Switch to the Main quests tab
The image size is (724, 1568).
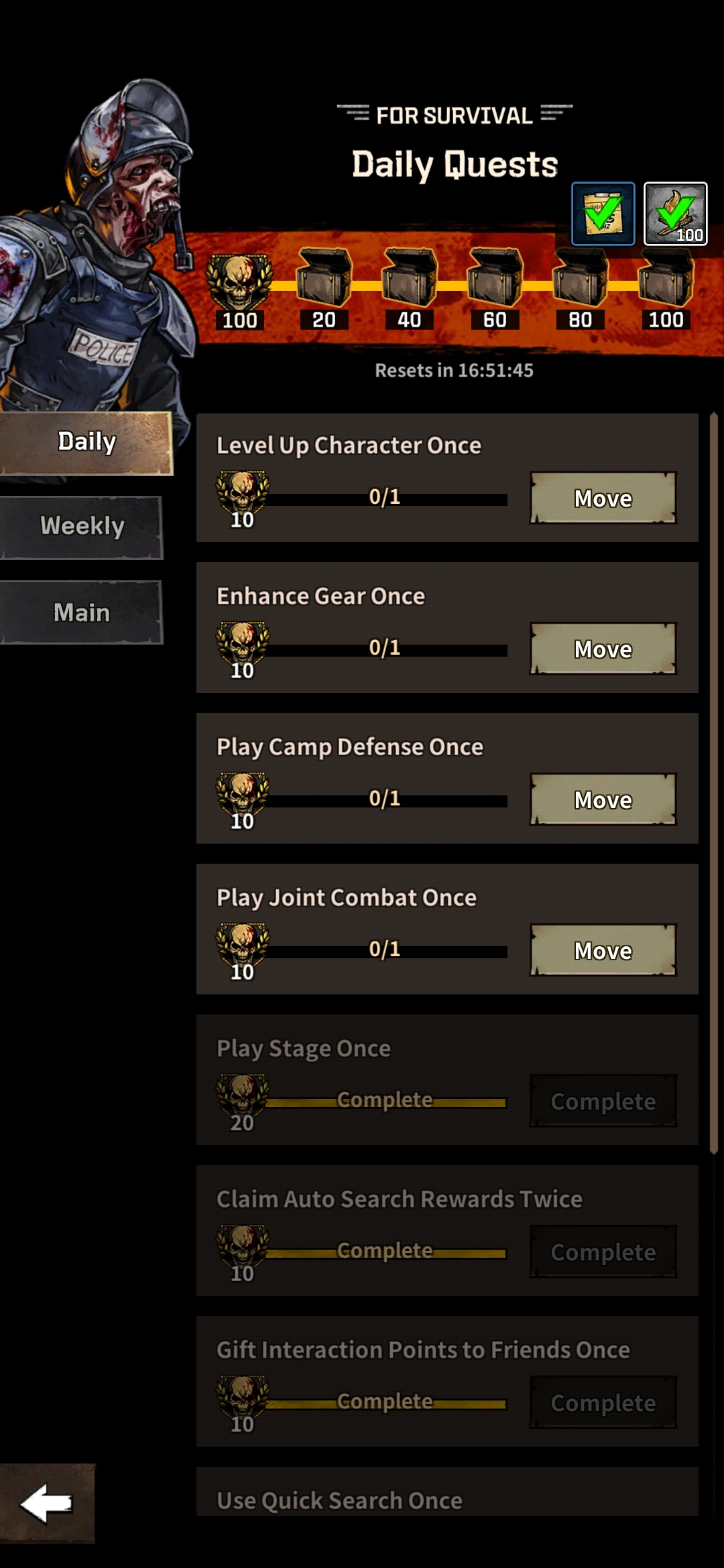(x=82, y=612)
